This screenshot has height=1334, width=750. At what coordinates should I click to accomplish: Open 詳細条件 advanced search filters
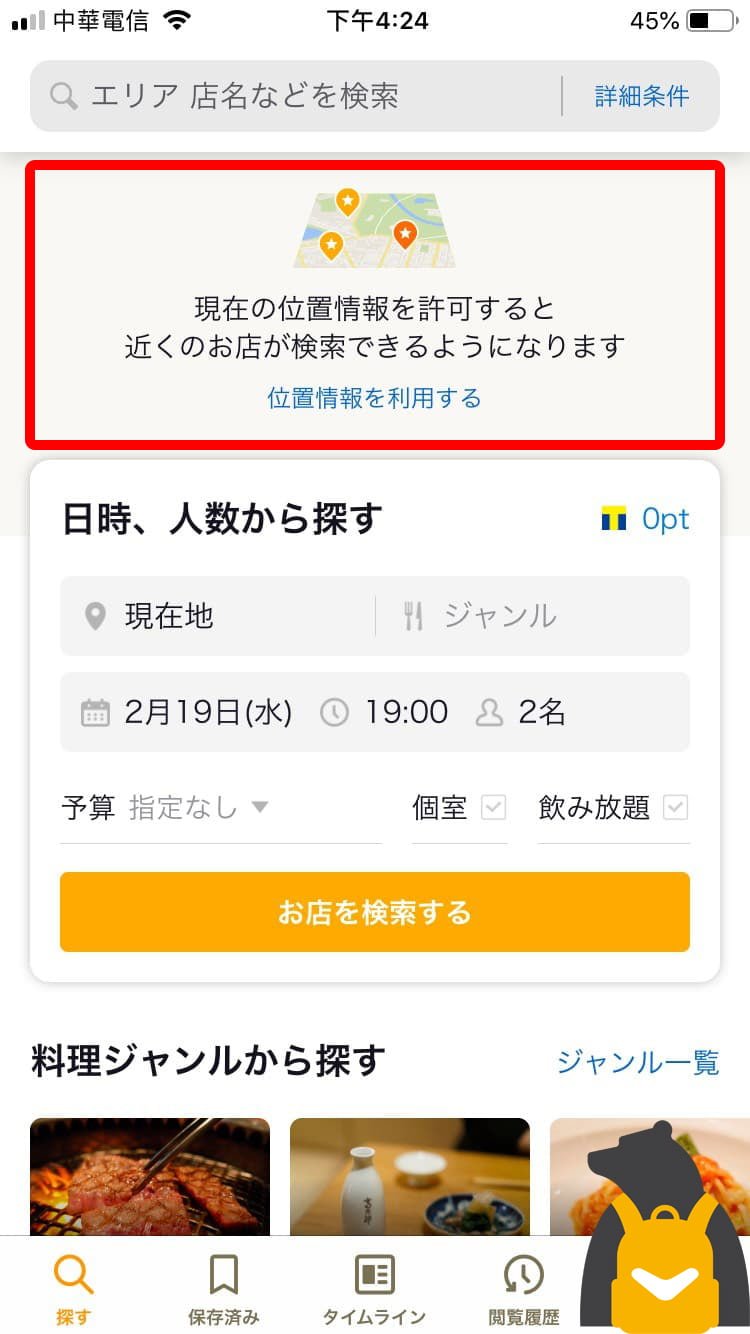pos(642,96)
